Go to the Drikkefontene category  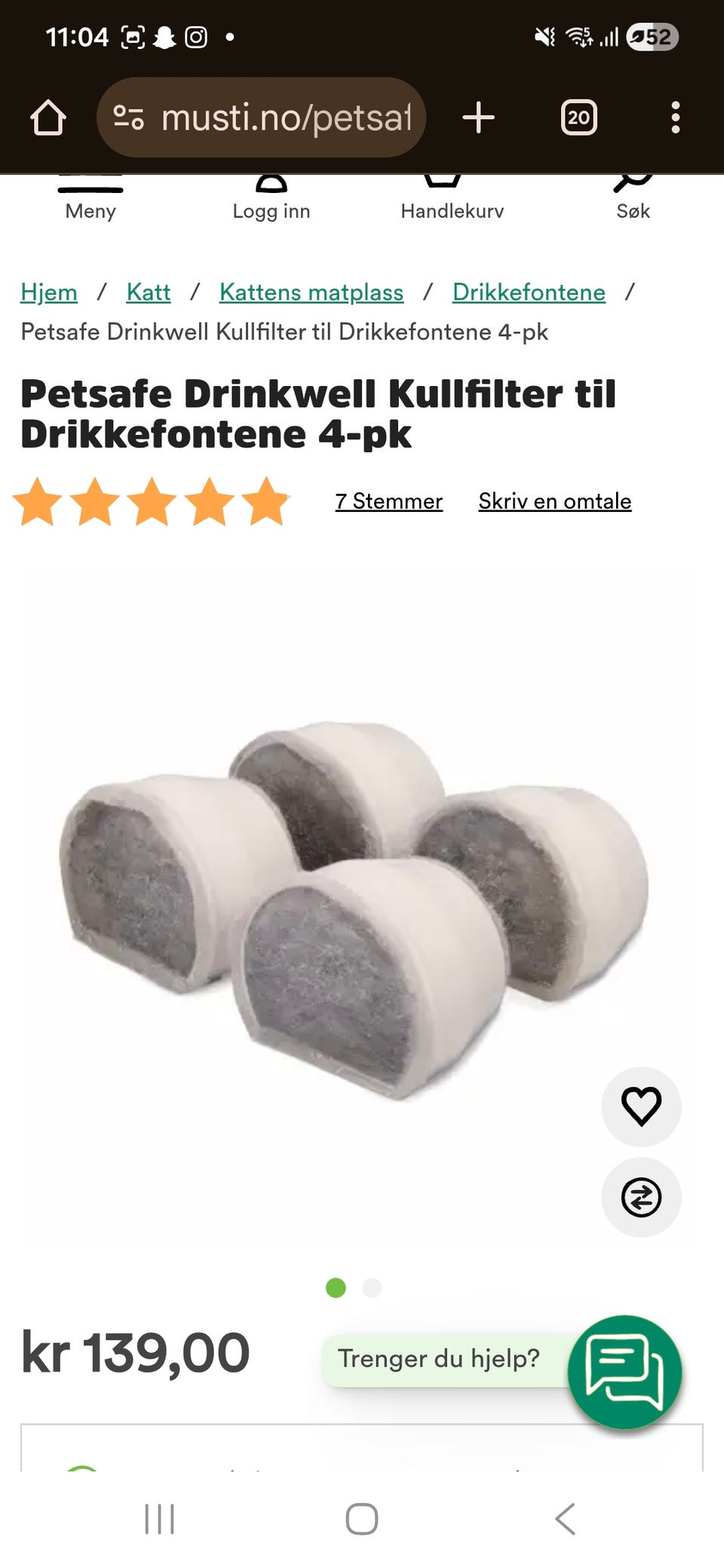click(529, 292)
